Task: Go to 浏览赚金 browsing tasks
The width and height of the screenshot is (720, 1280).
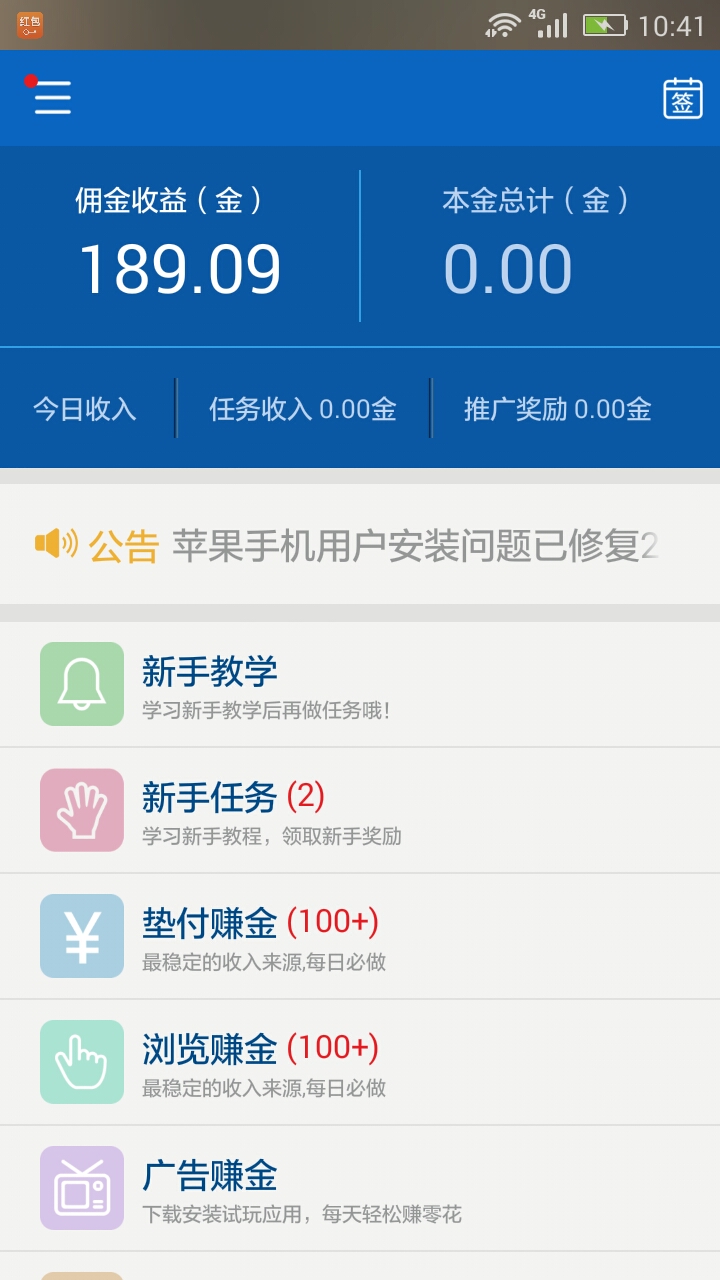Action: pyautogui.click(x=360, y=1062)
